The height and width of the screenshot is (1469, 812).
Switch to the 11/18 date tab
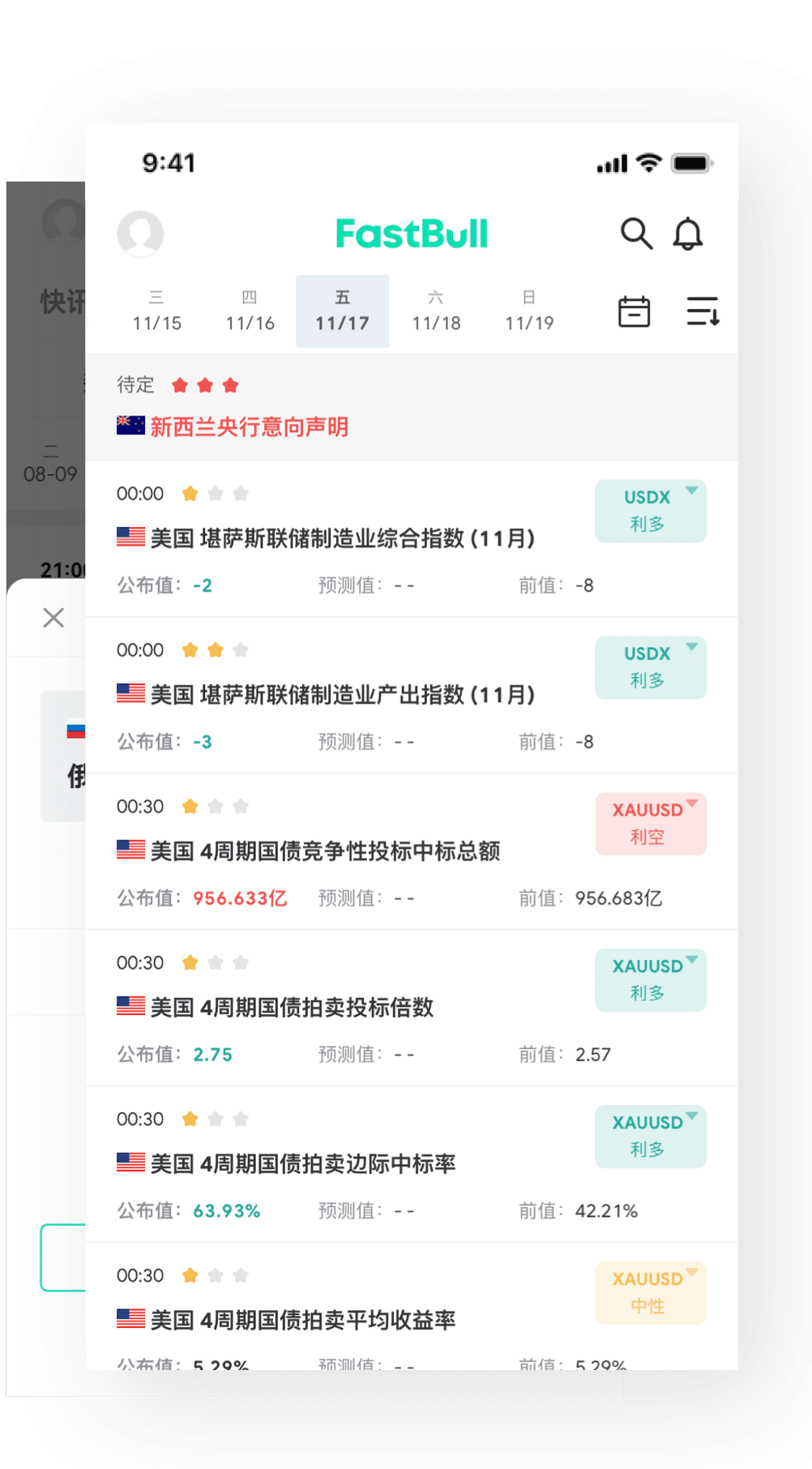tap(435, 311)
